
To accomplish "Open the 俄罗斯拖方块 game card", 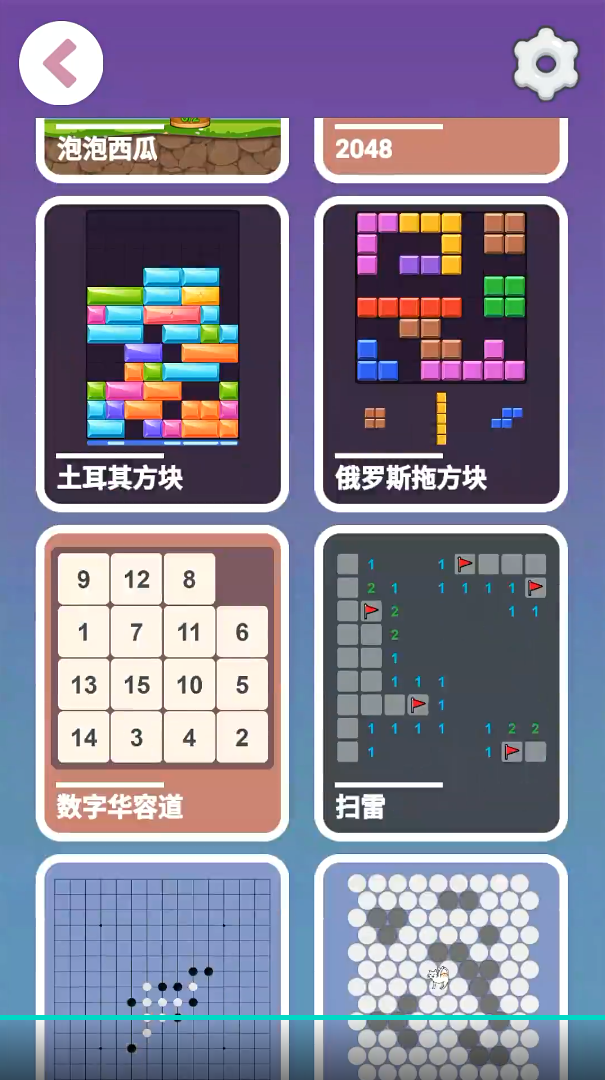I will pyautogui.click(x=441, y=354).
